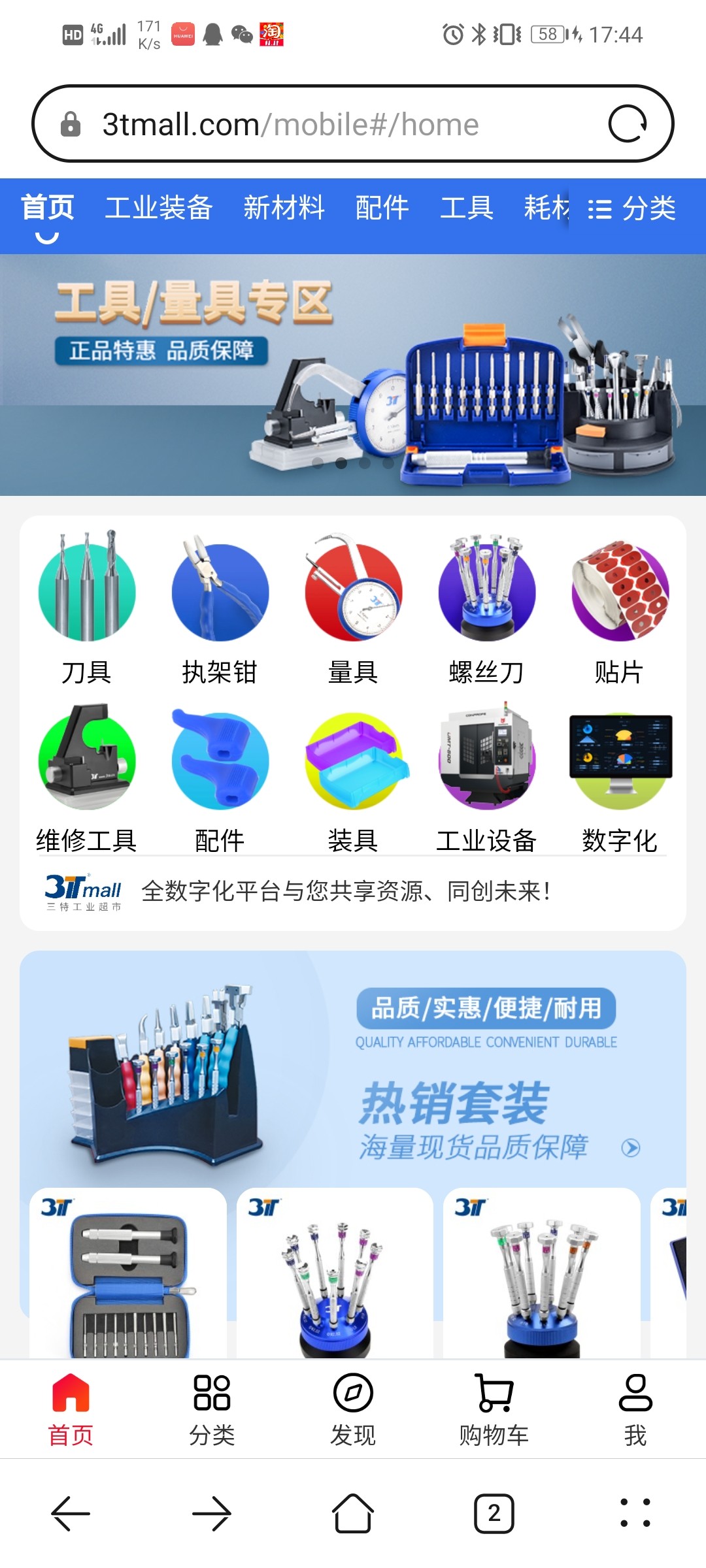This screenshot has height=1568, width=706.
Task: Go to the 我 profile tab
Action: point(635,1409)
